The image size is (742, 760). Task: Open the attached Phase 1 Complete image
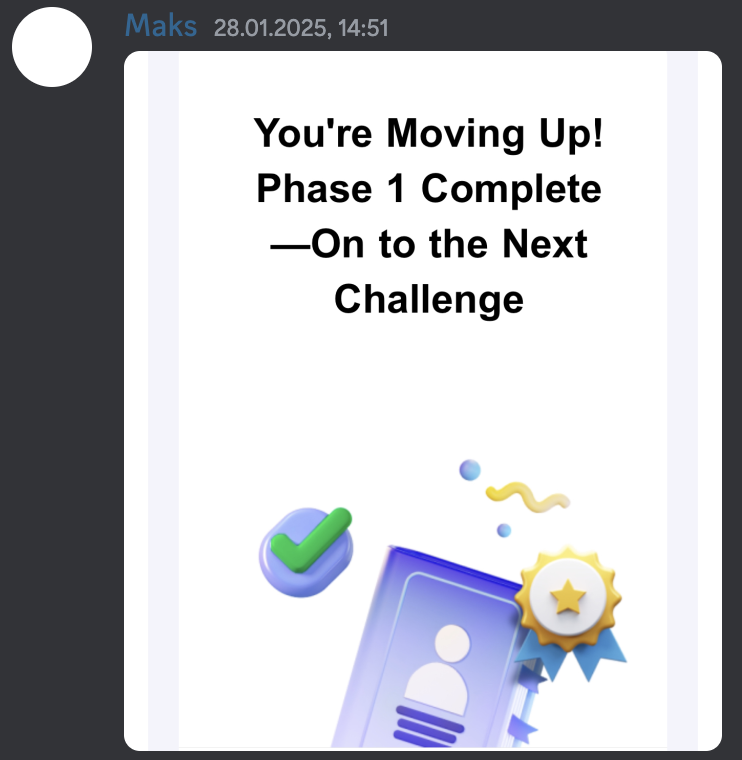pos(422,400)
